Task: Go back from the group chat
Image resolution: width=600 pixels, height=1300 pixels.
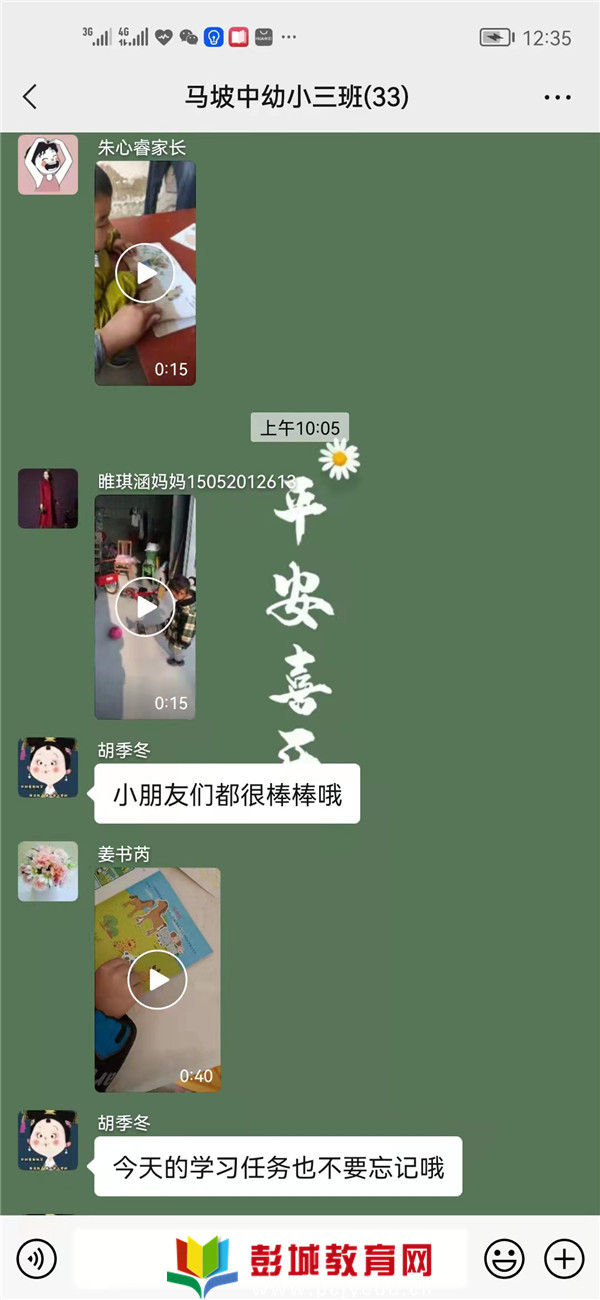Action: coord(30,97)
